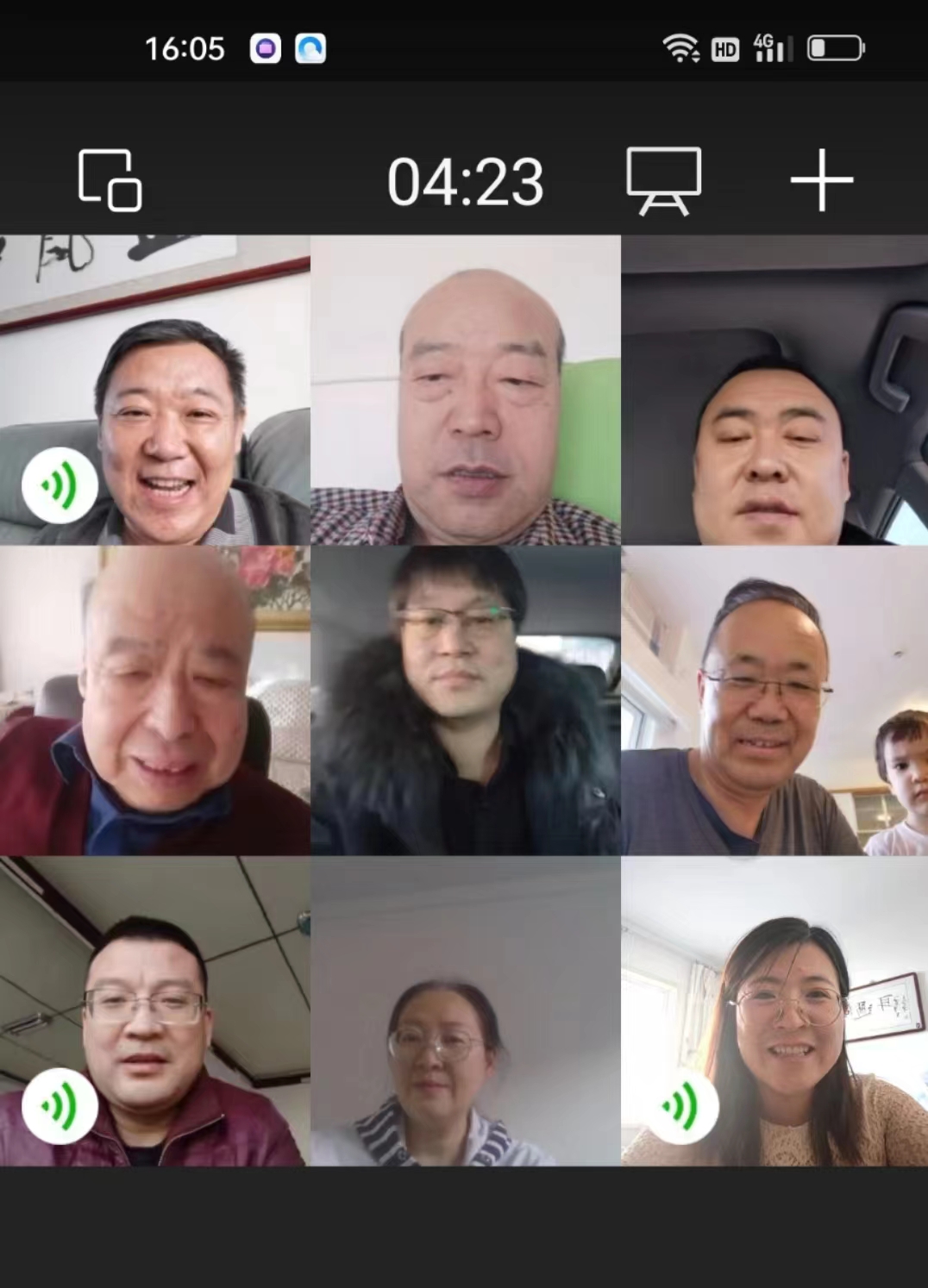Minimize the call to a floating window
Screen dimensions: 928x1288
point(110,180)
